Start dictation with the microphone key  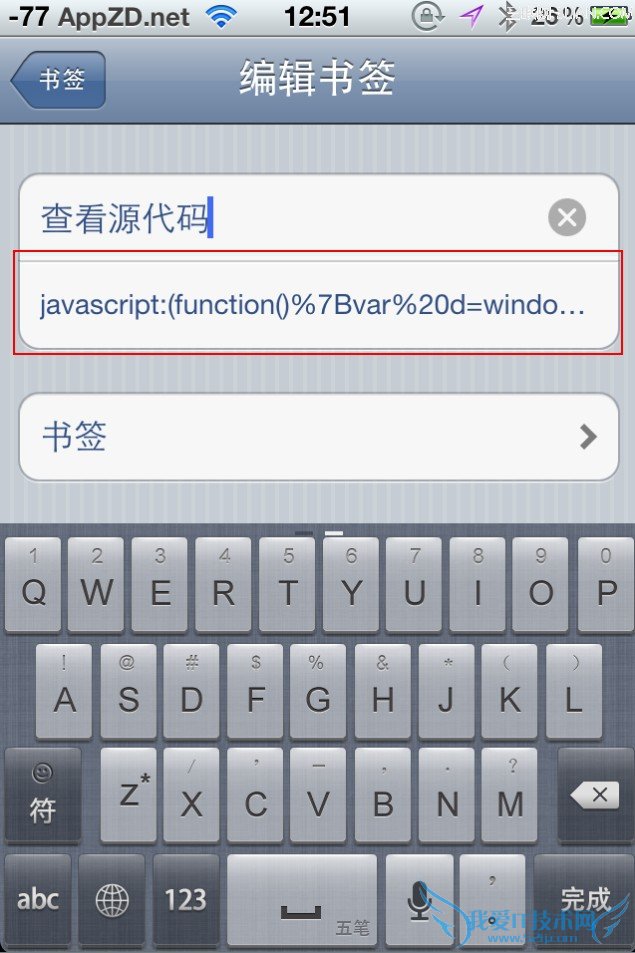coord(420,900)
